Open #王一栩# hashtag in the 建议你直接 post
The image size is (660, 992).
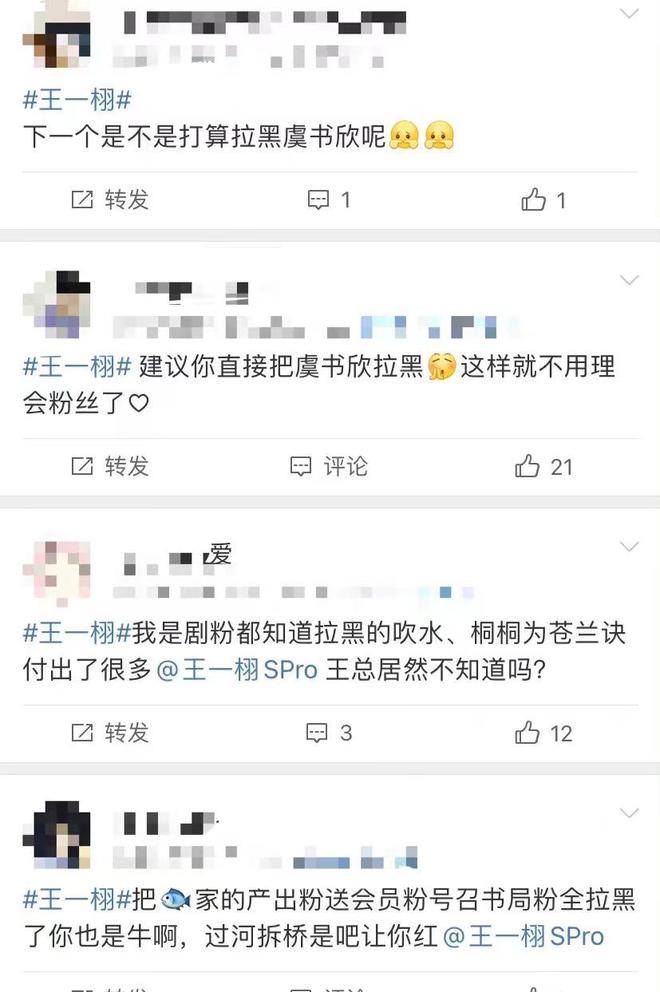click(78, 367)
